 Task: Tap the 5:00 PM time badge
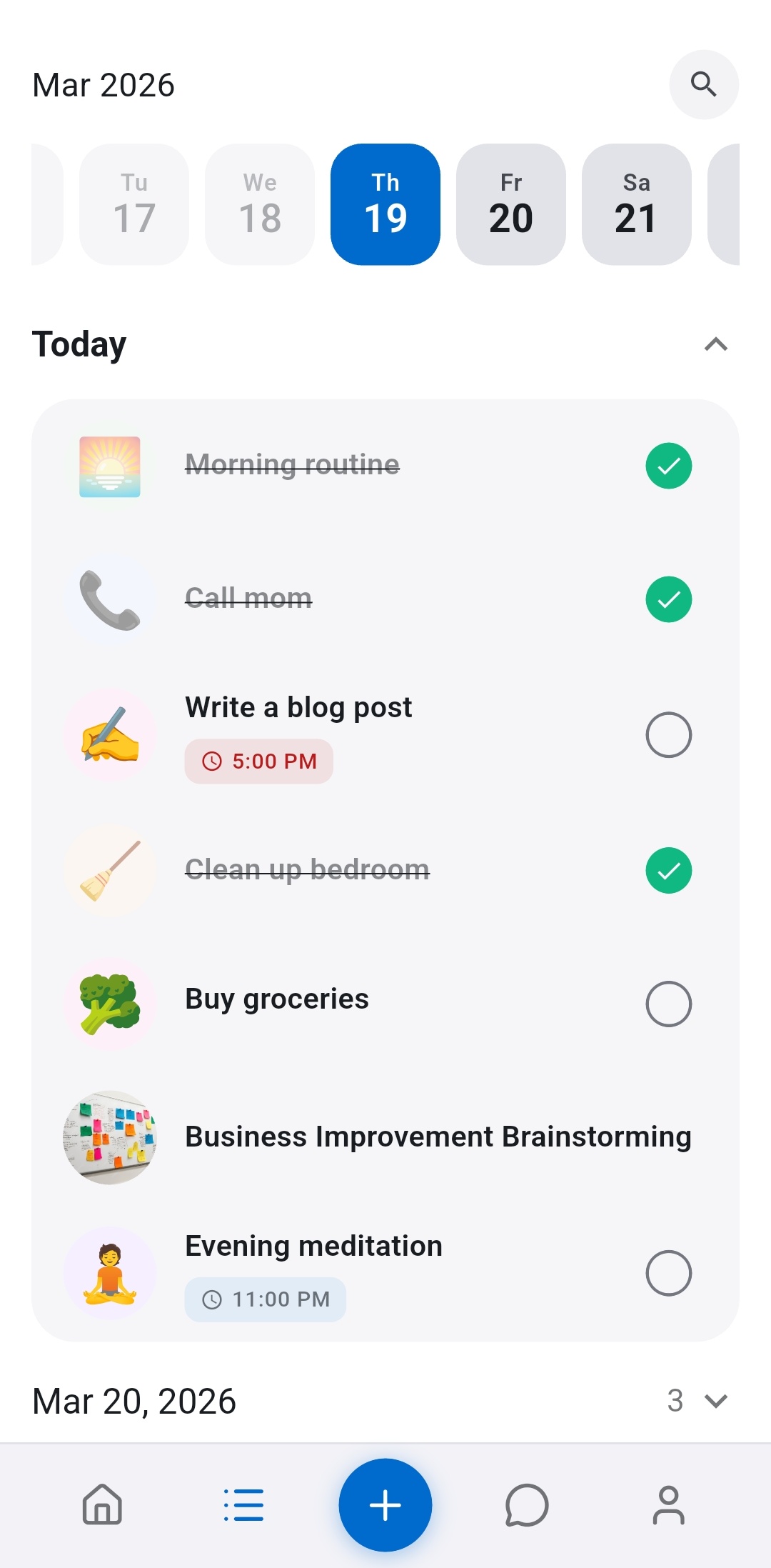coord(258,761)
